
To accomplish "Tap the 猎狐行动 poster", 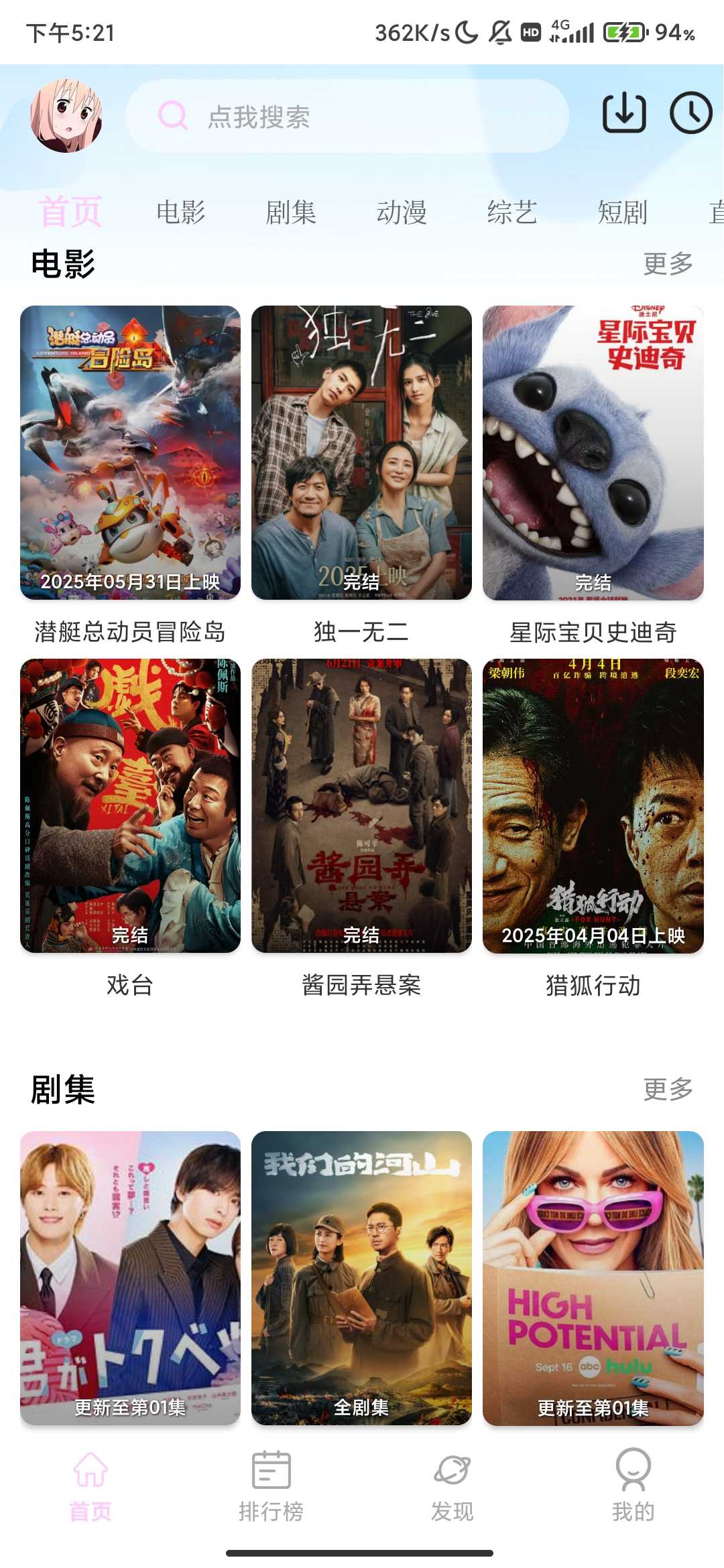I will pyautogui.click(x=593, y=807).
